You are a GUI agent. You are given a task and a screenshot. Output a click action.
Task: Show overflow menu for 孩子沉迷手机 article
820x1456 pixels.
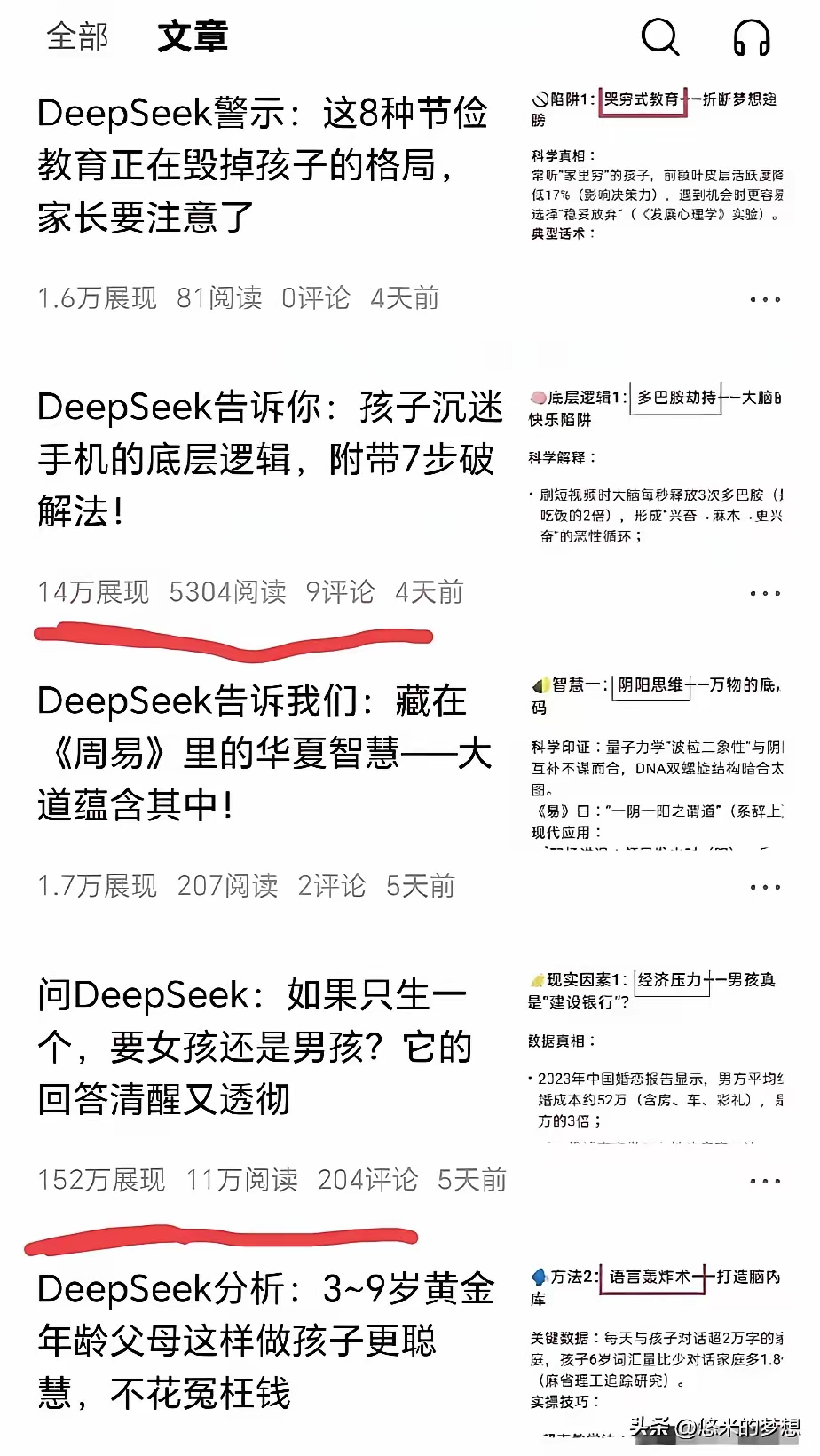tap(764, 593)
